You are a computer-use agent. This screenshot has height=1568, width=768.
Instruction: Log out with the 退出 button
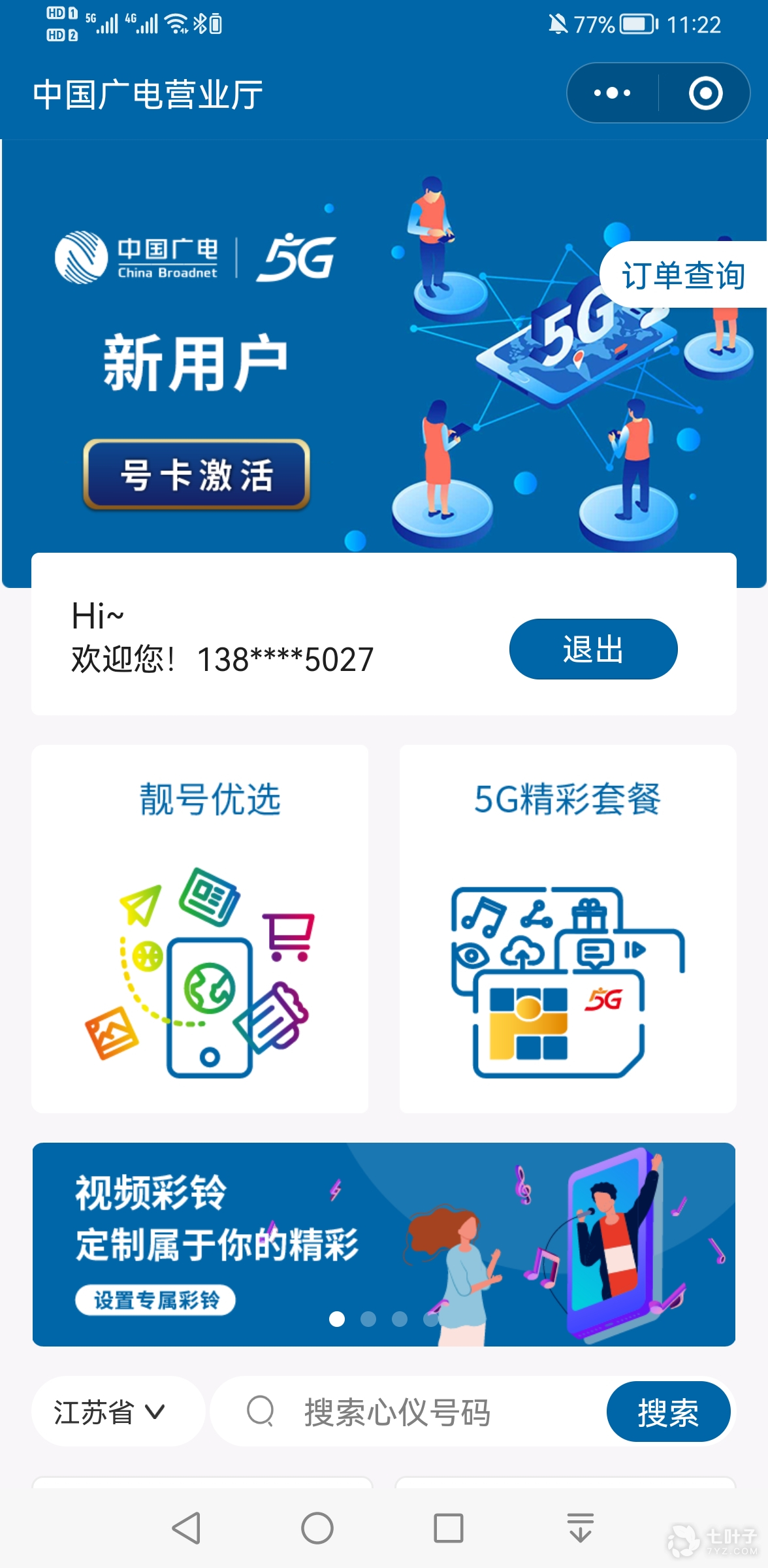593,649
